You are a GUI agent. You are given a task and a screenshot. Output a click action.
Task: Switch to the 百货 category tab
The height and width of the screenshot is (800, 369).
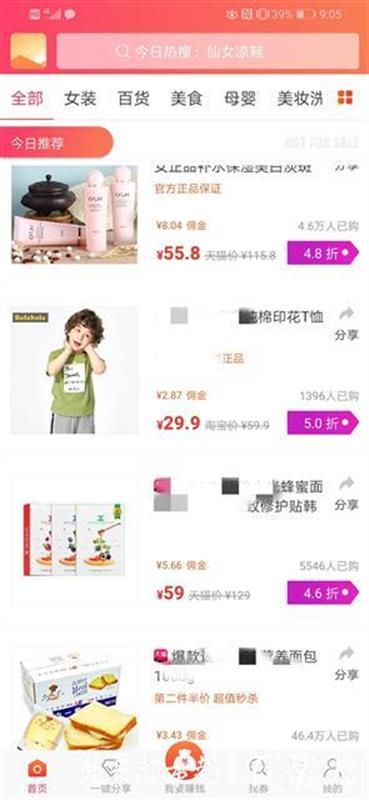tap(133, 98)
